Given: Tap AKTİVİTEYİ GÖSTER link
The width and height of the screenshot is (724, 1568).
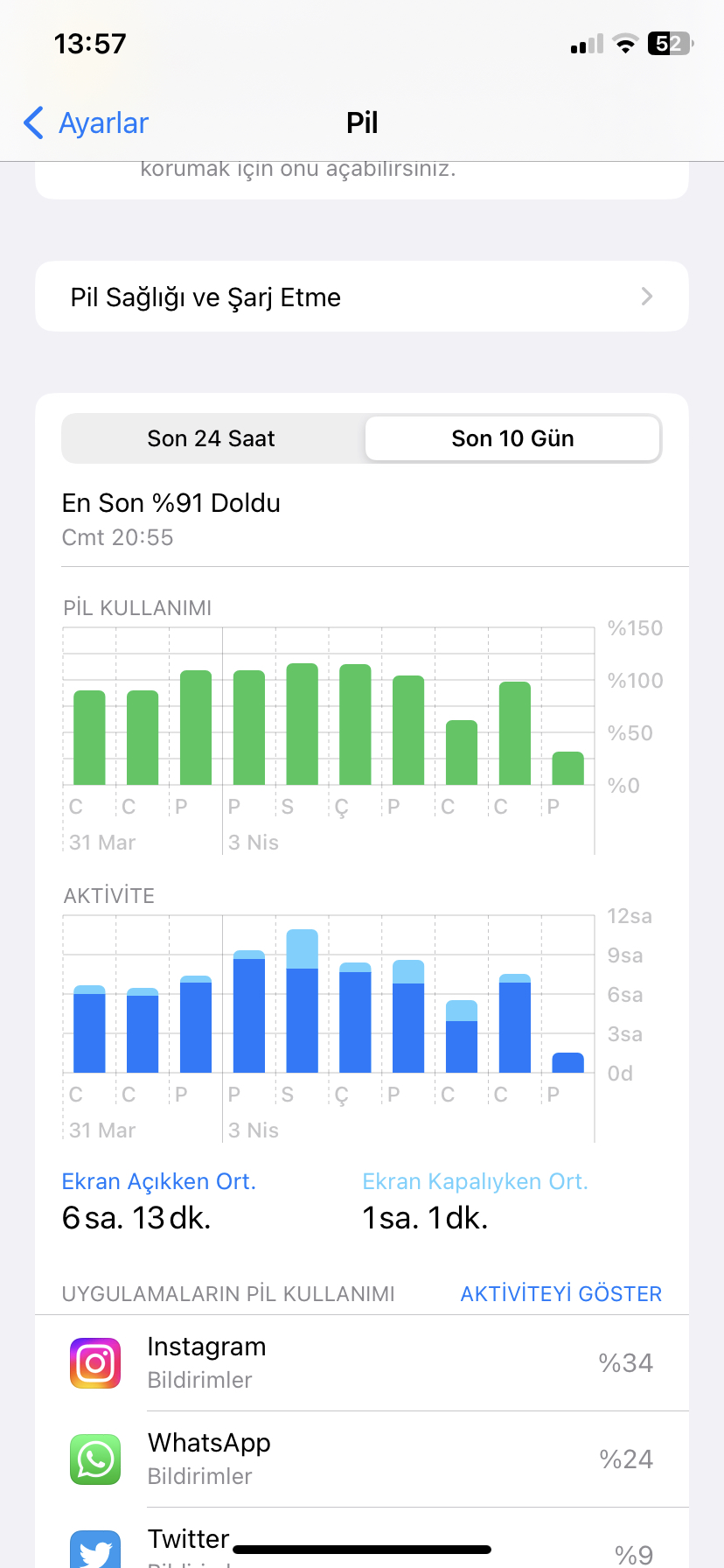Looking at the screenshot, I should tap(561, 1294).
